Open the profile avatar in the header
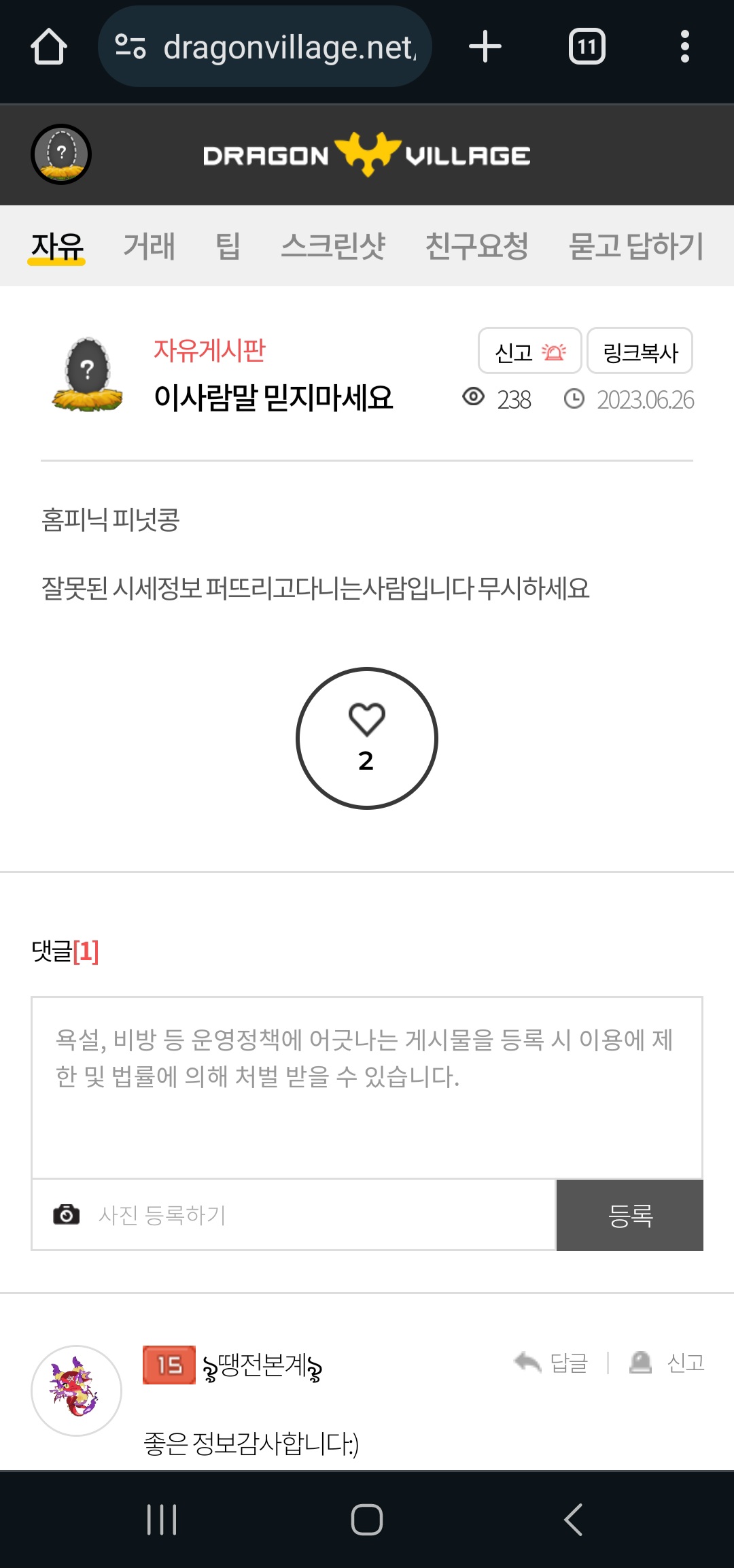The width and height of the screenshot is (734, 1568). click(61, 154)
